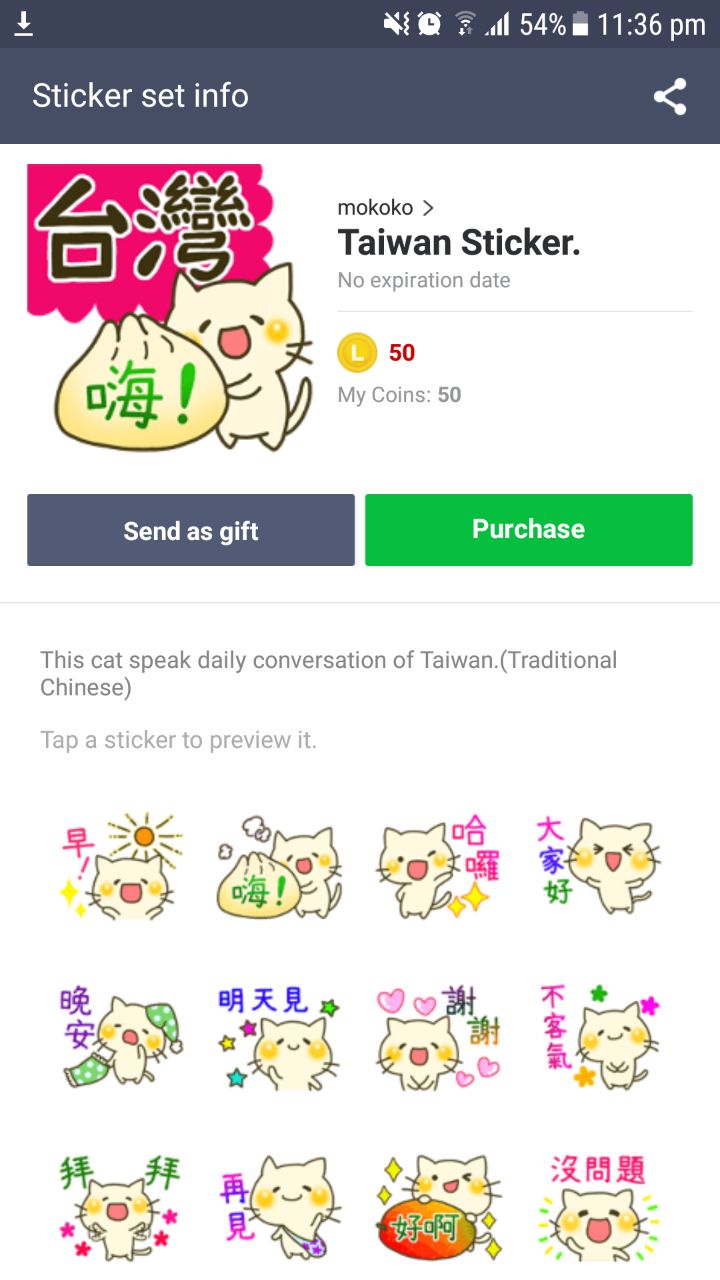Preview the 明天見 sticker
Viewport: 720px width, 1280px height.
point(280,1036)
